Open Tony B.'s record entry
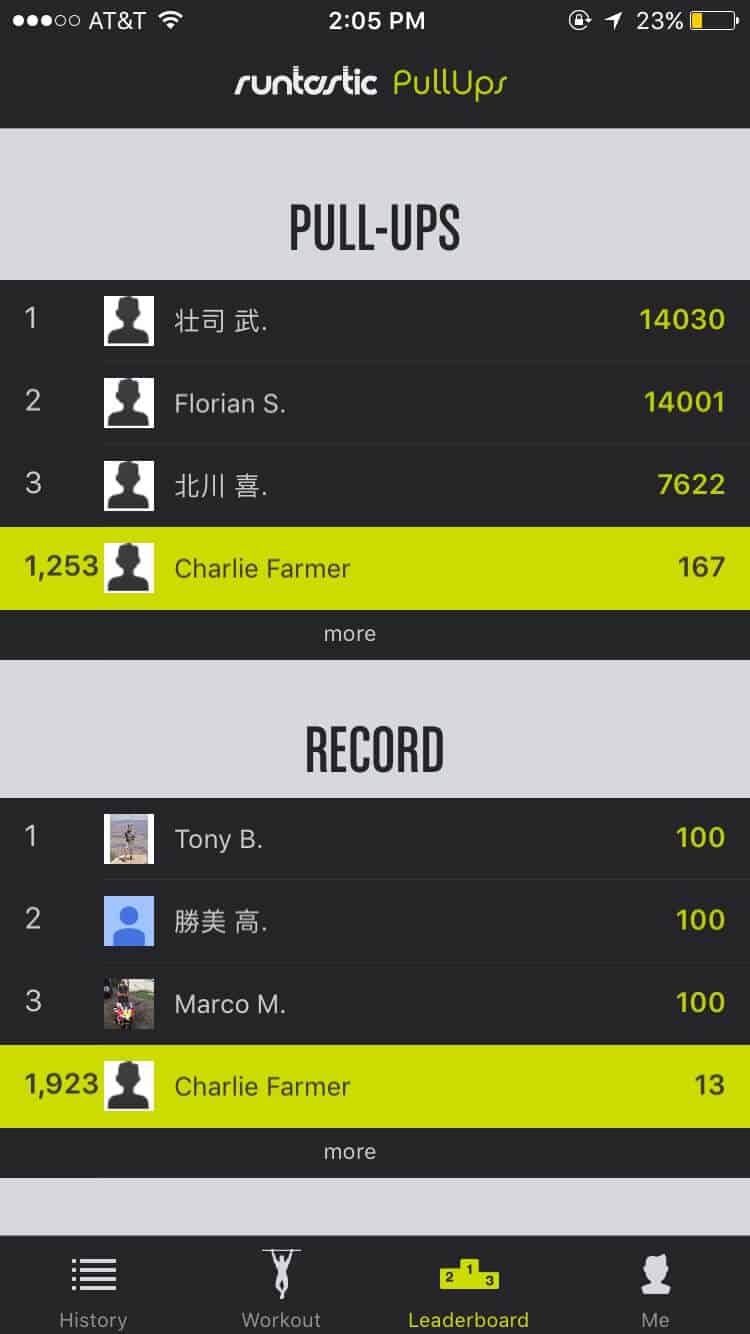 pos(375,838)
